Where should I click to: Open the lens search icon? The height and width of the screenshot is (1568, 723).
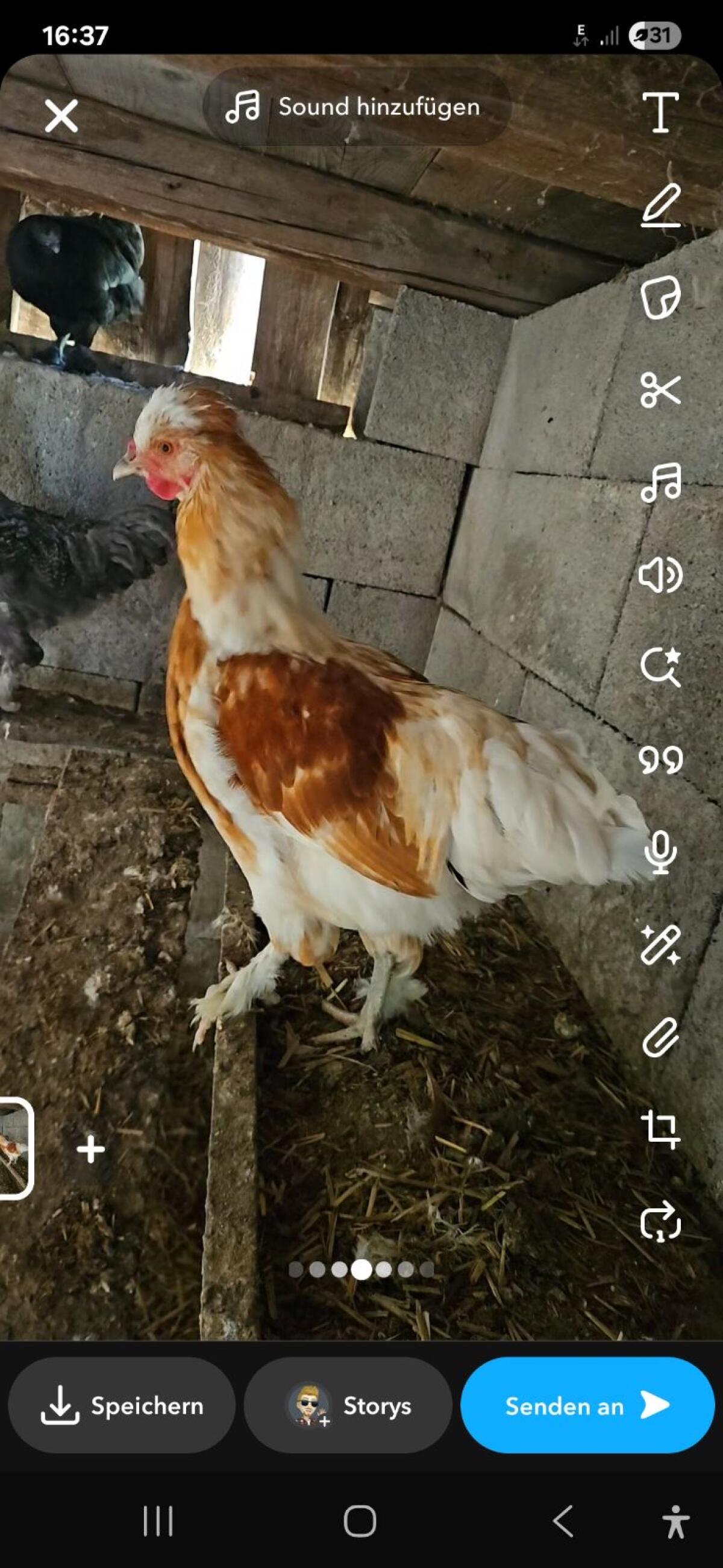[660, 668]
